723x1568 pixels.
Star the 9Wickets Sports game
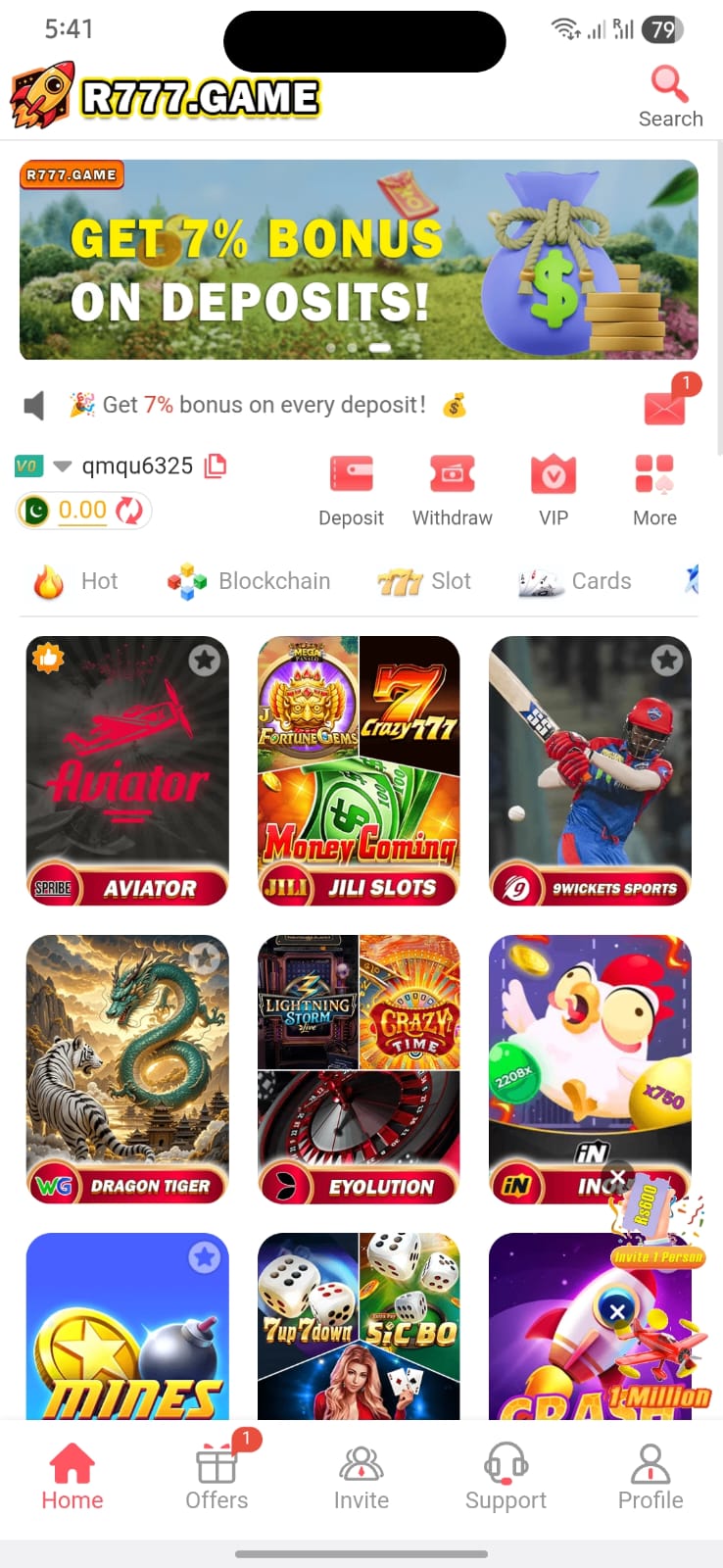(x=667, y=660)
